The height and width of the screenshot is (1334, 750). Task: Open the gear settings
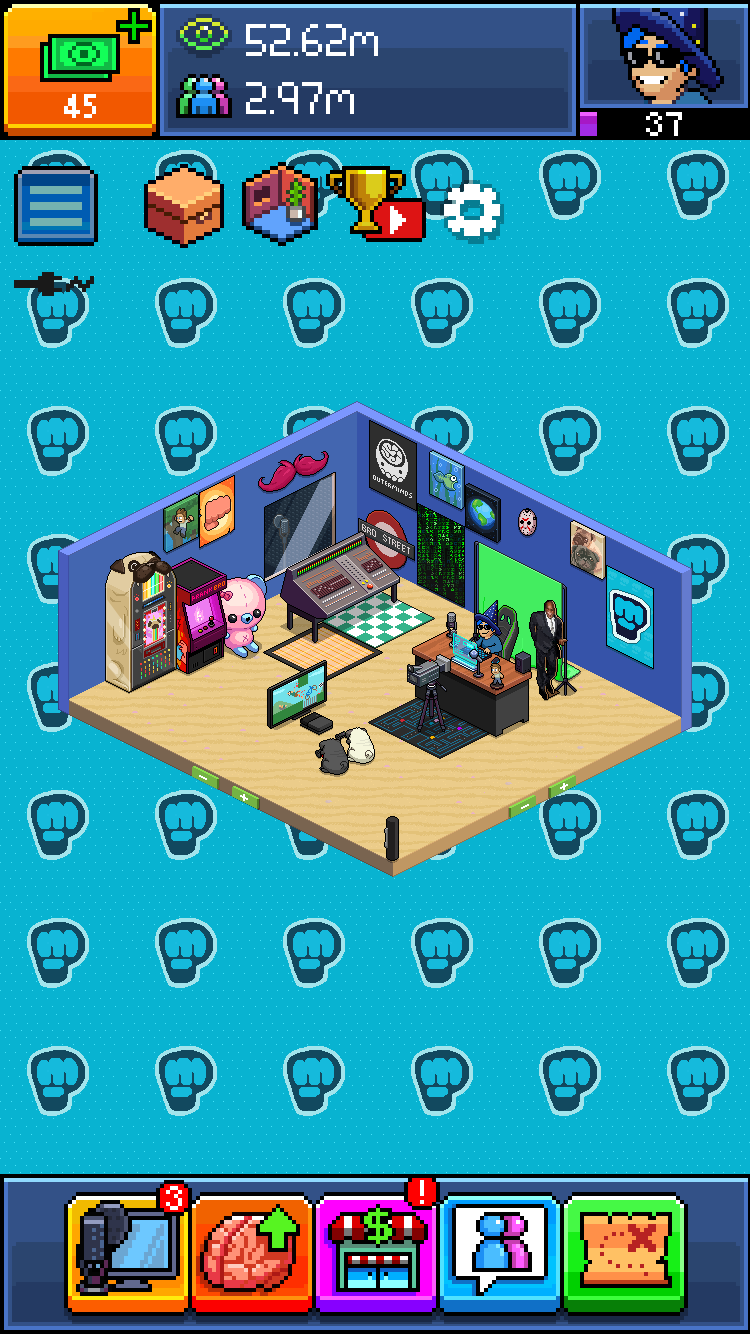click(472, 210)
